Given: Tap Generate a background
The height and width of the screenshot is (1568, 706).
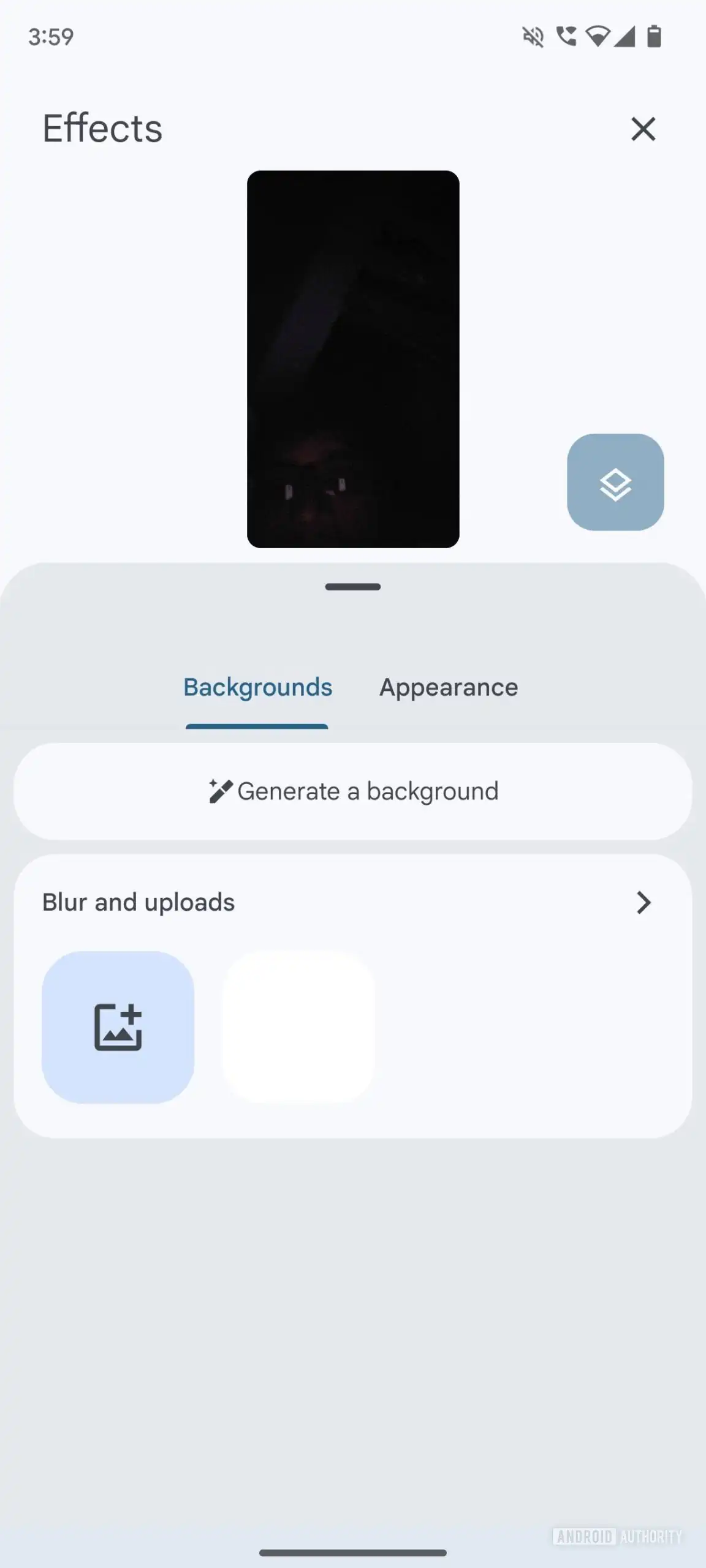Looking at the screenshot, I should coord(353,791).
